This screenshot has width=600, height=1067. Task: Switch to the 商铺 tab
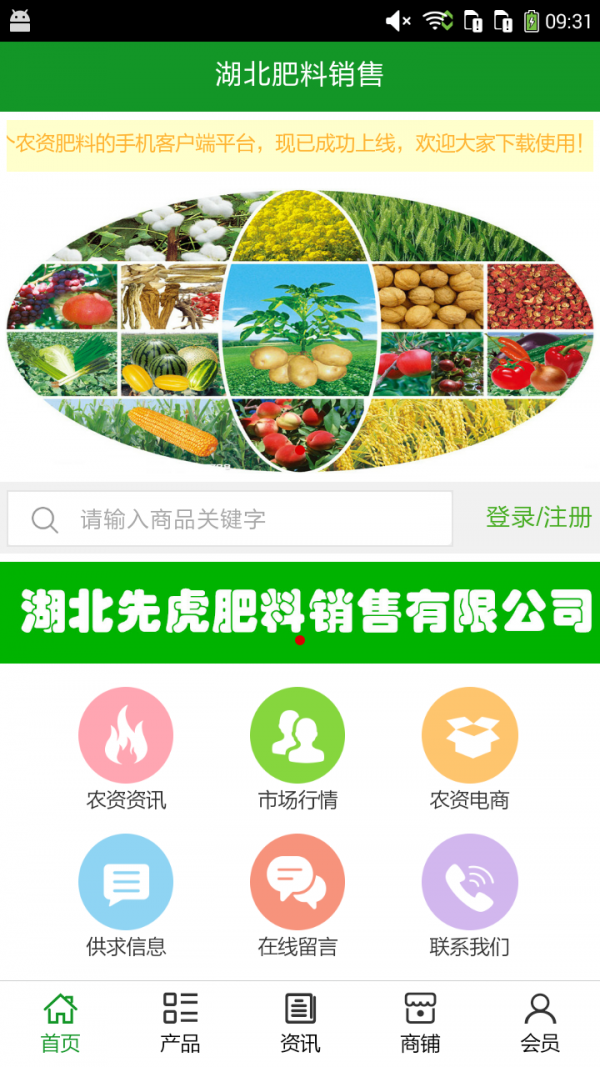pos(420,1022)
